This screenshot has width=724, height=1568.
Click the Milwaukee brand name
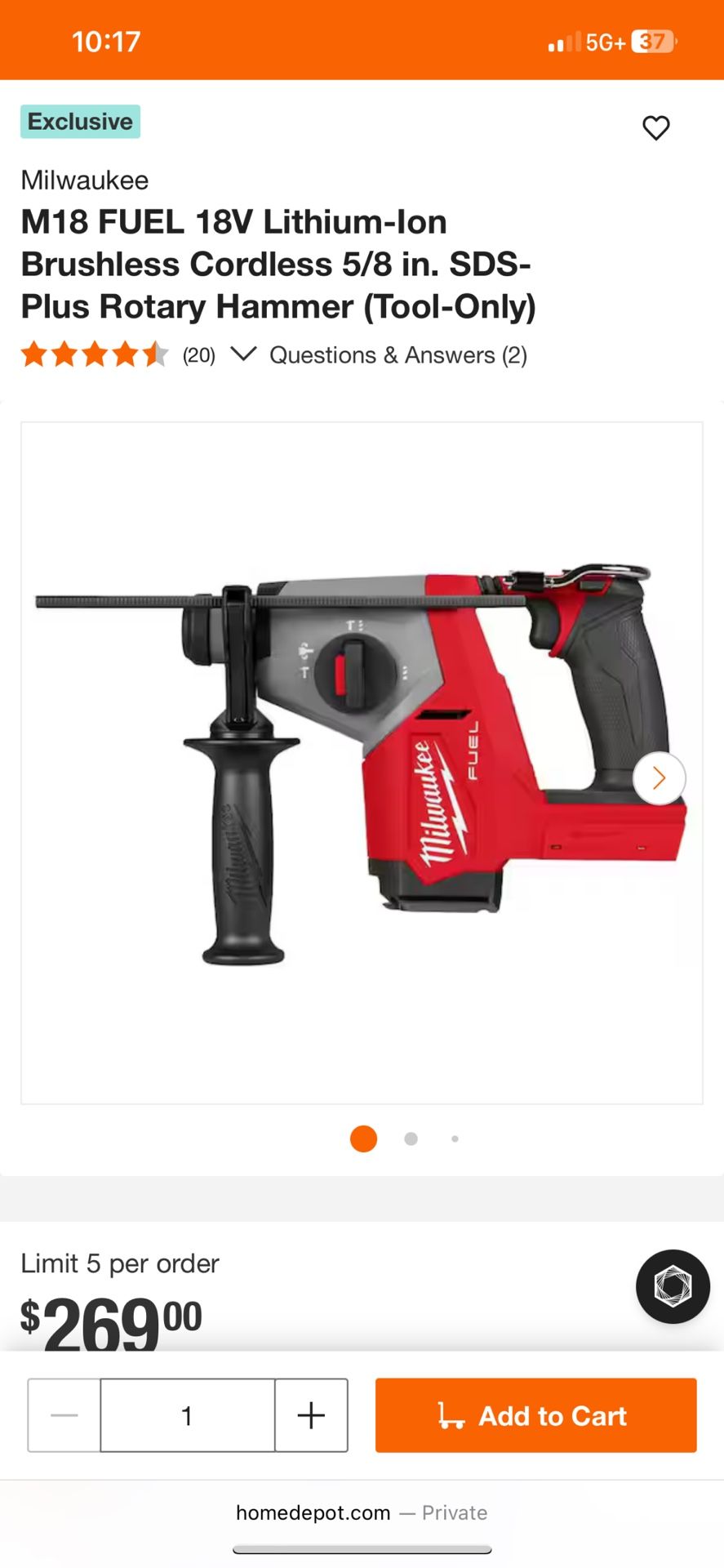83,180
